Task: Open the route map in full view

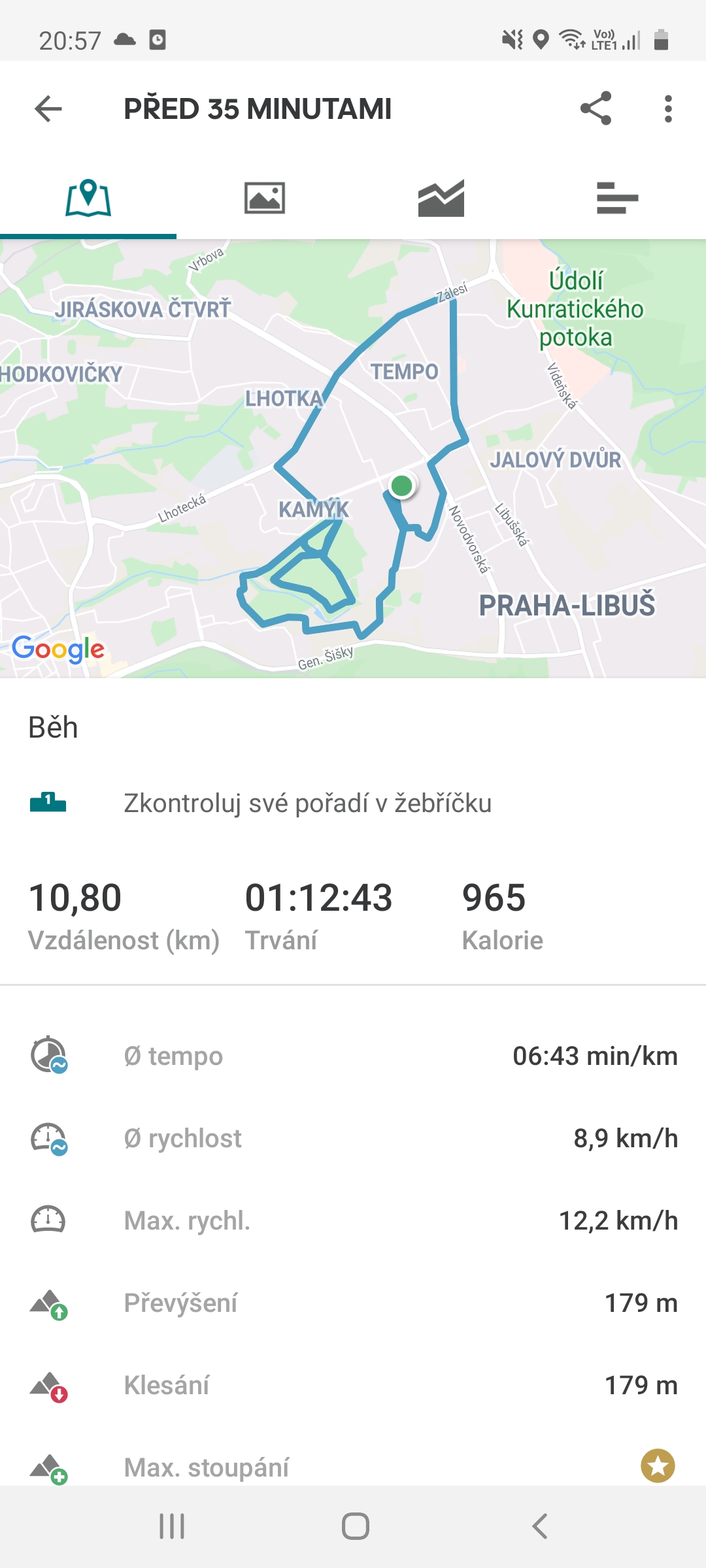Action: 353,459
